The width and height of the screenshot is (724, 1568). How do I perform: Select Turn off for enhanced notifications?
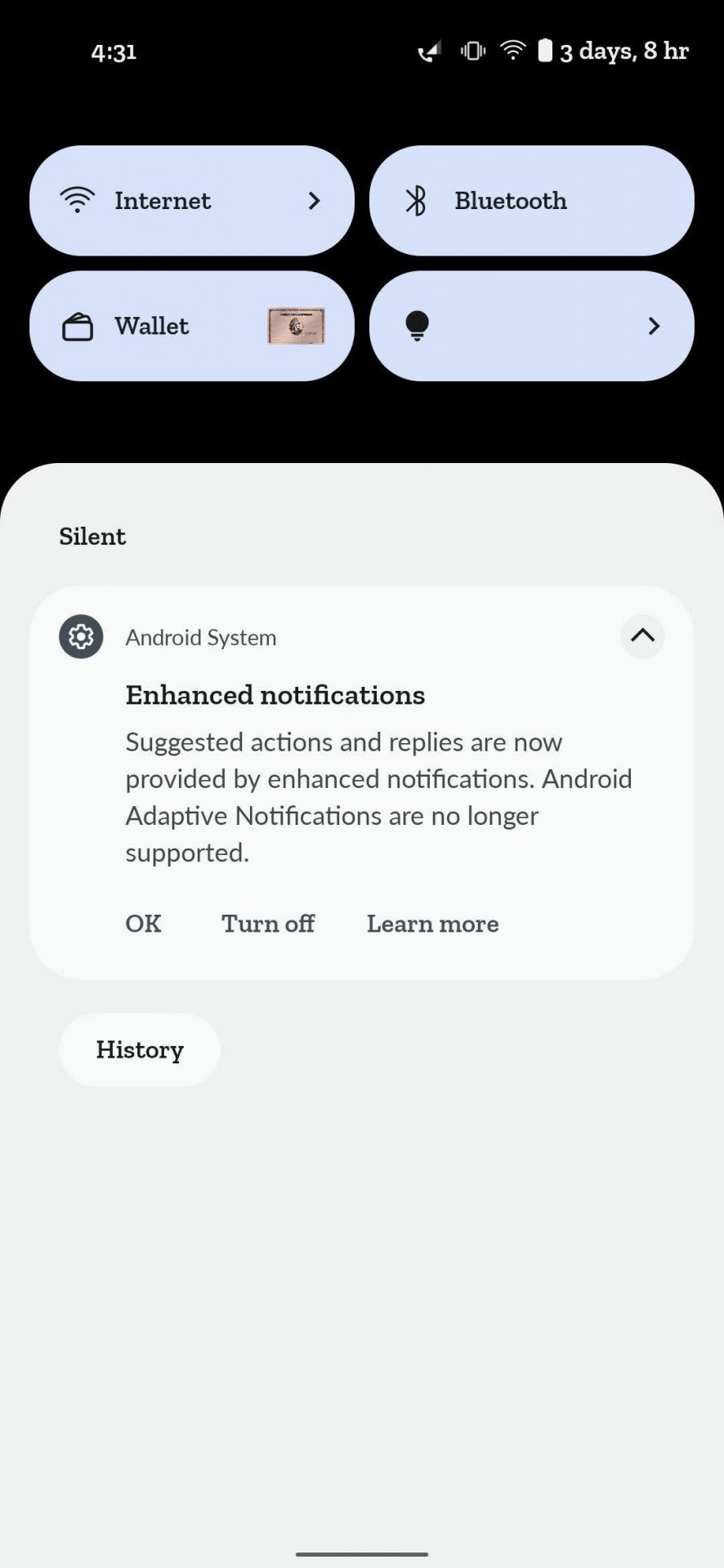click(x=268, y=924)
